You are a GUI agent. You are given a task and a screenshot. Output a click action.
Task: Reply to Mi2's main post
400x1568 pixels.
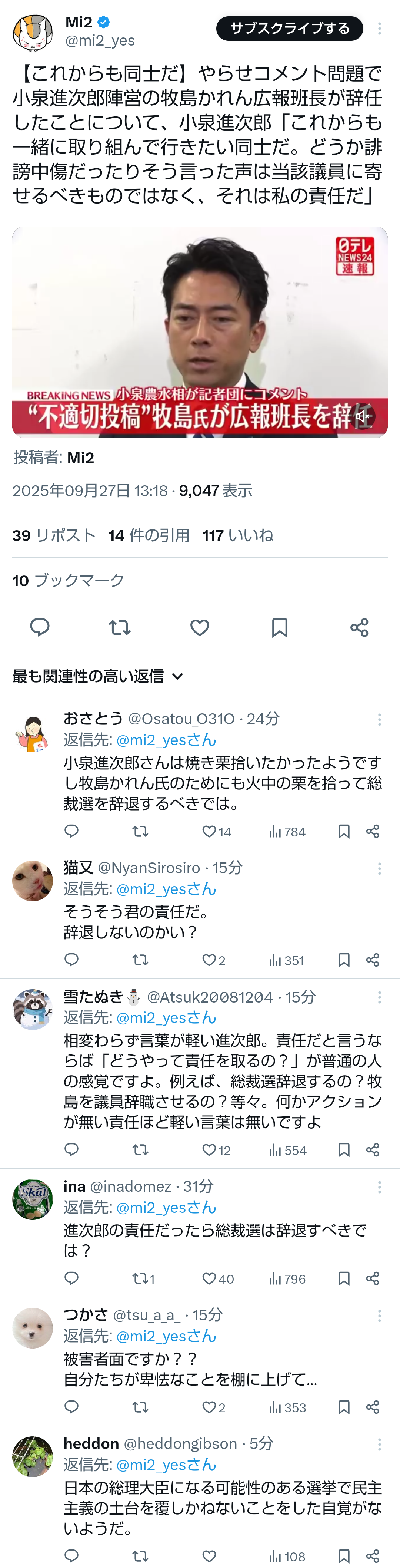tap(40, 627)
